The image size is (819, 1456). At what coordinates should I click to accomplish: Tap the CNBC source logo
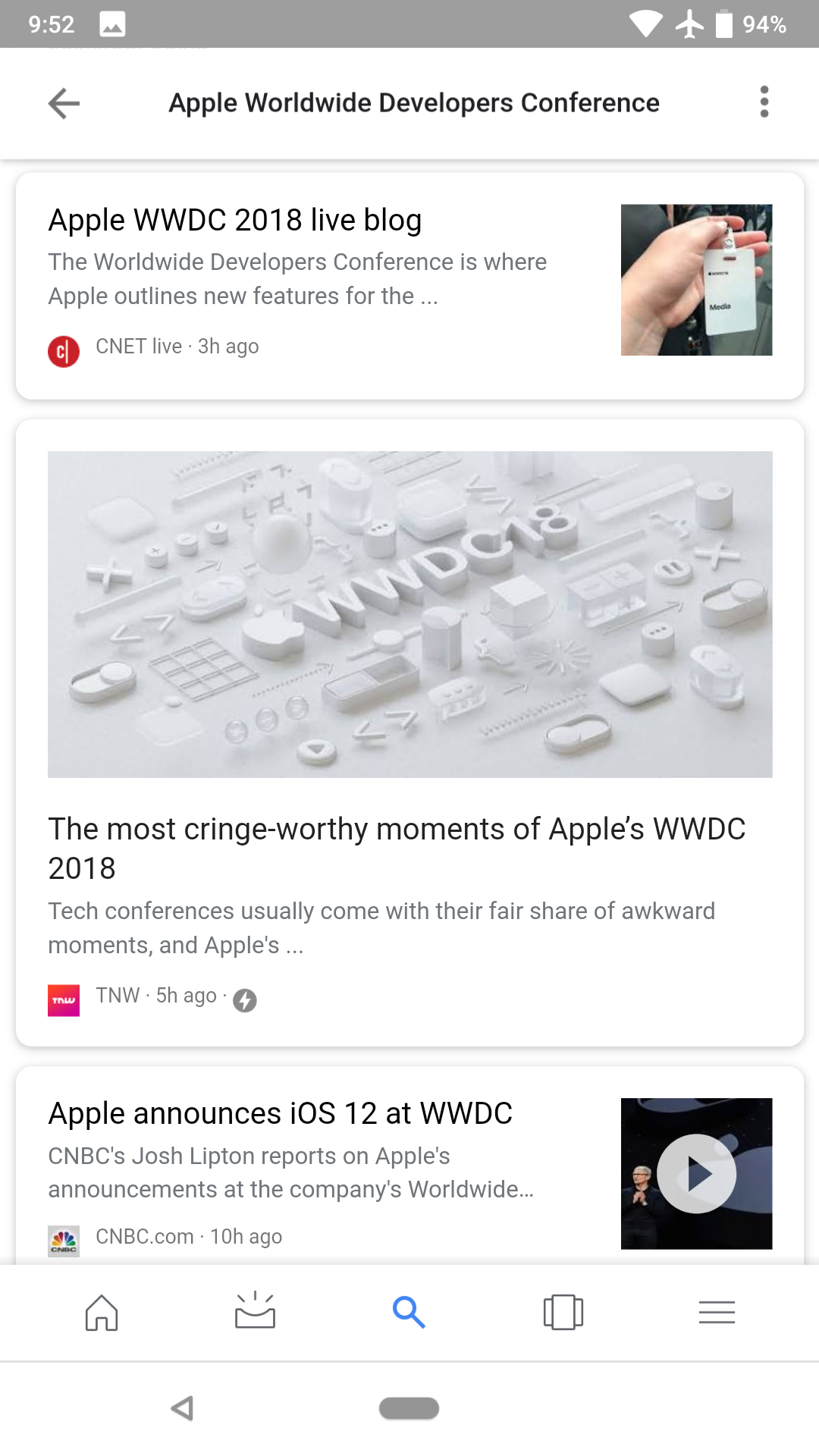pyautogui.click(x=64, y=1236)
